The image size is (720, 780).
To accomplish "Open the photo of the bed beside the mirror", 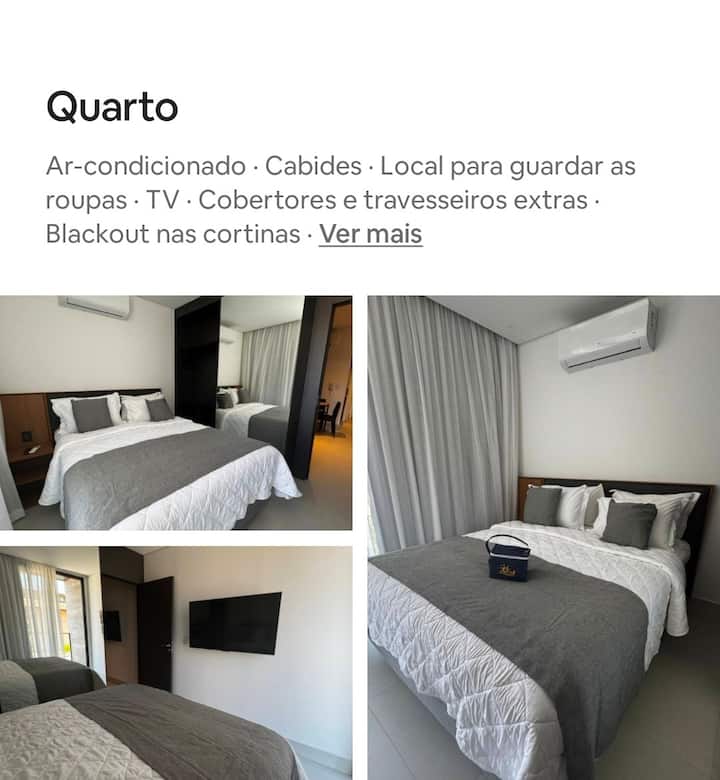I will click(176, 412).
